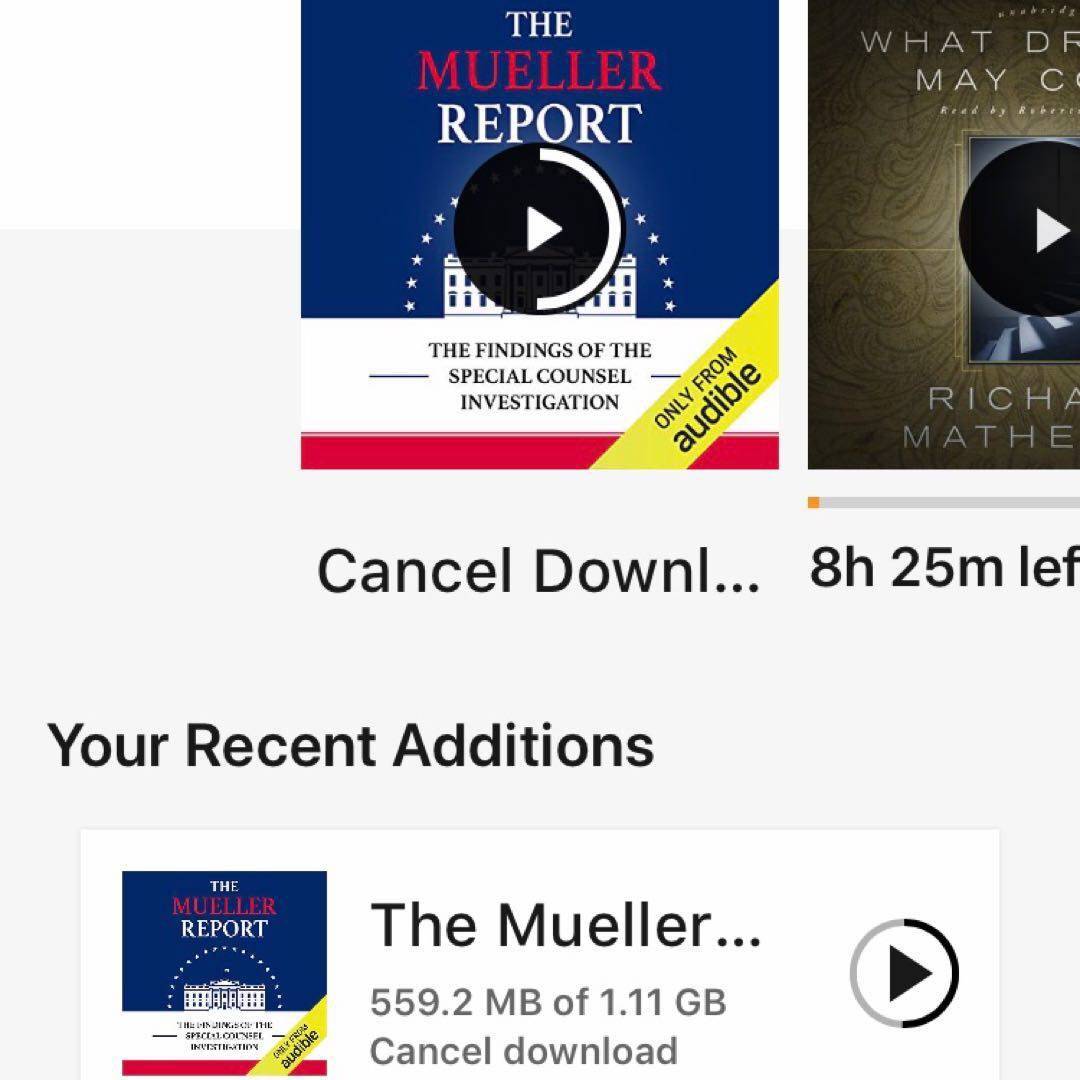Play The Mueller Report from Recent Additions row

(904, 973)
